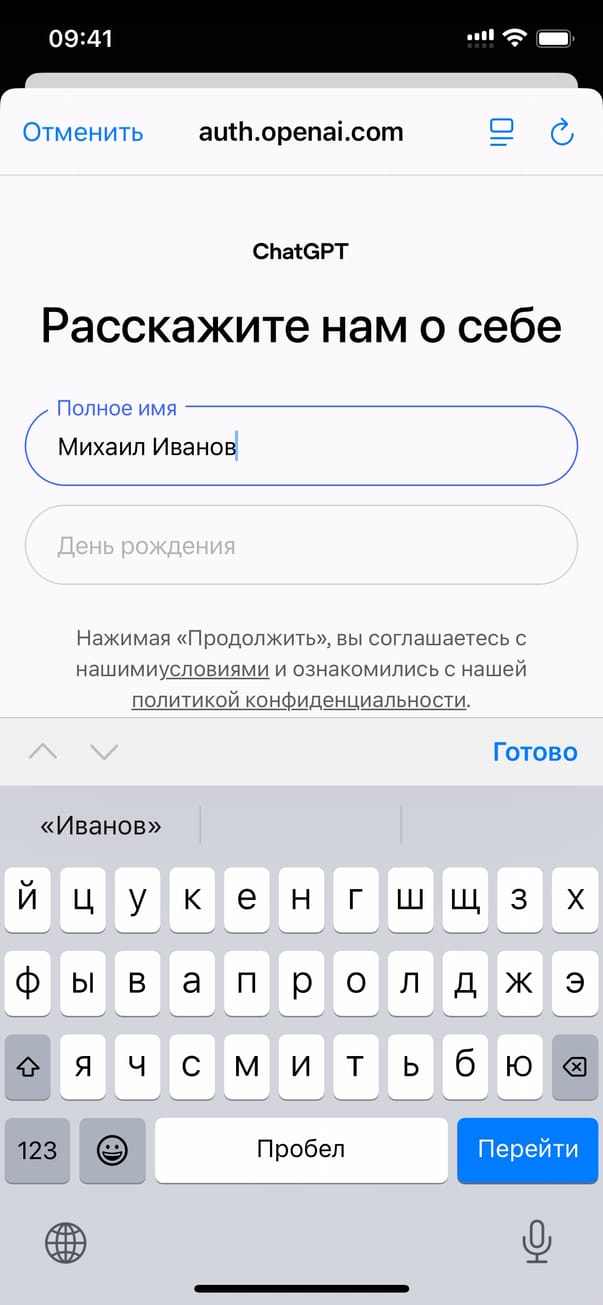Select the День рождения field
This screenshot has width=603, height=1305.
300,546
